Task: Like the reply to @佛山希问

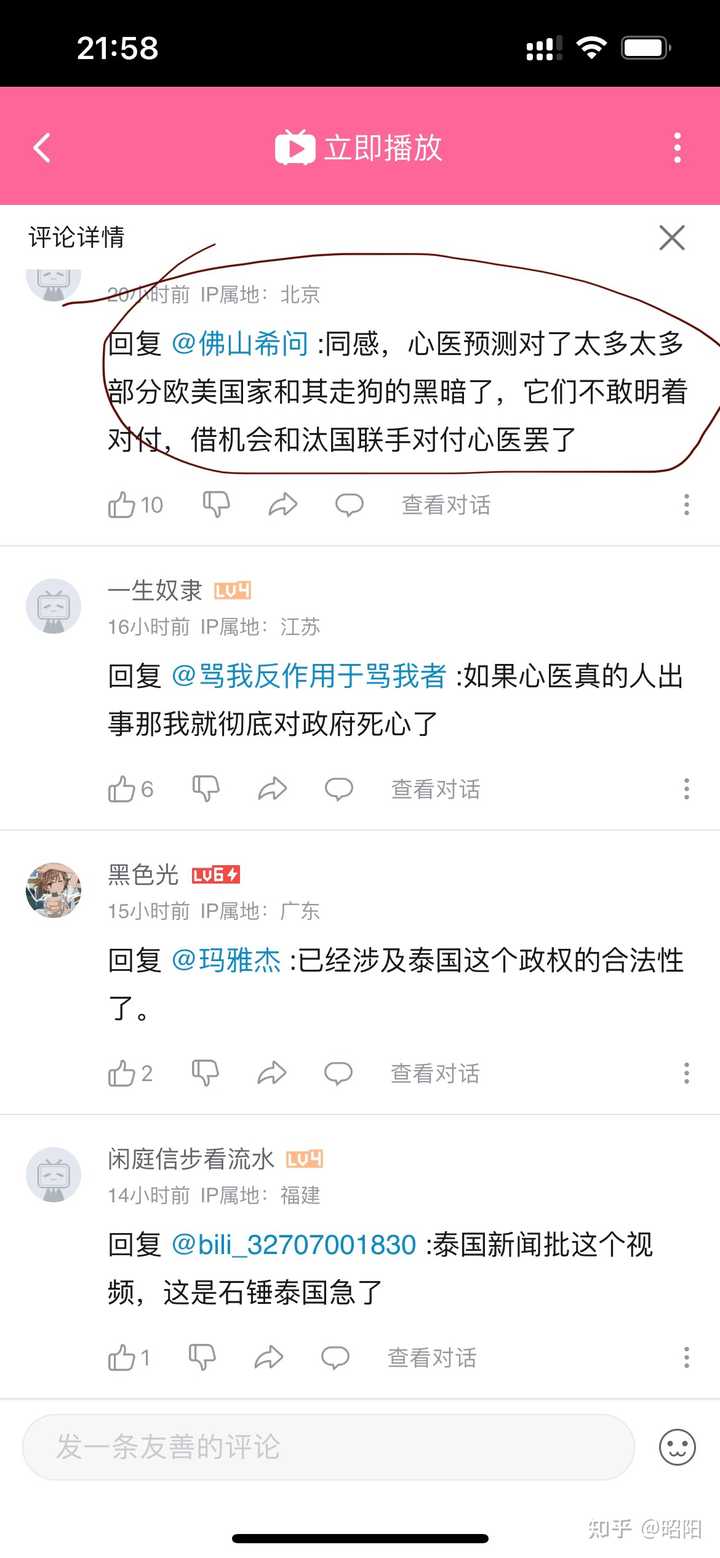Action: coord(123,505)
